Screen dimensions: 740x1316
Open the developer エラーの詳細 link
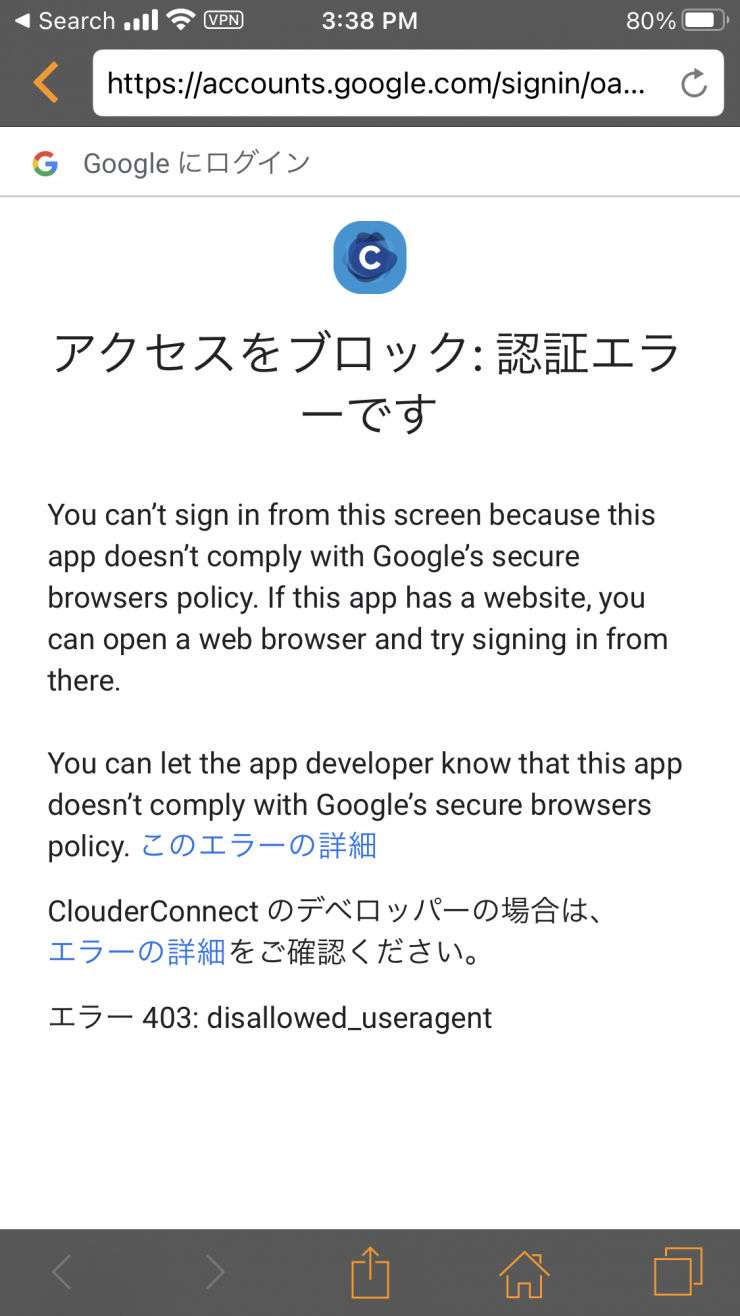point(137,951)
